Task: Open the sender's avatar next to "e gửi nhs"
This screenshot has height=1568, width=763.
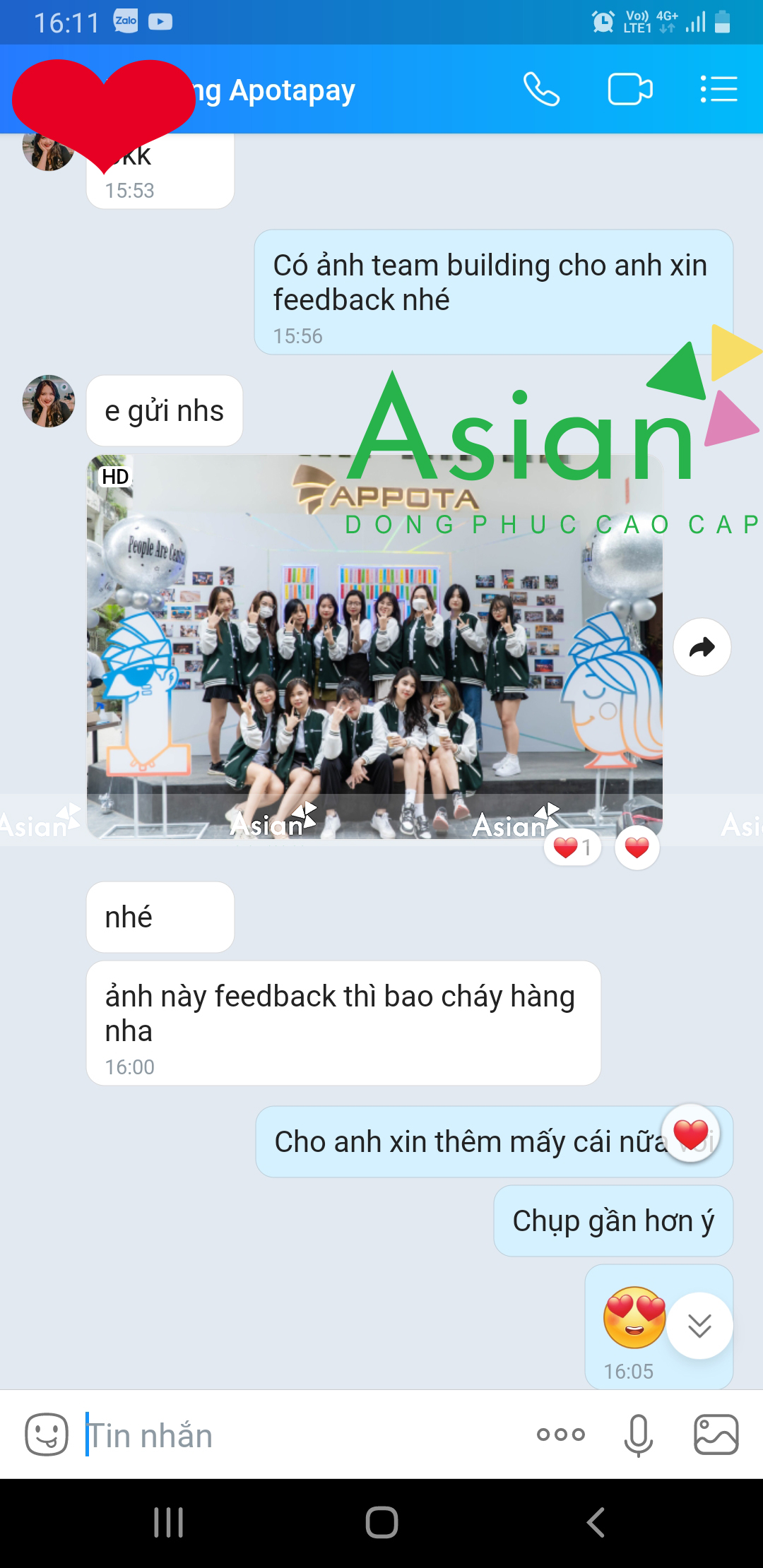Action: [49, 401]
